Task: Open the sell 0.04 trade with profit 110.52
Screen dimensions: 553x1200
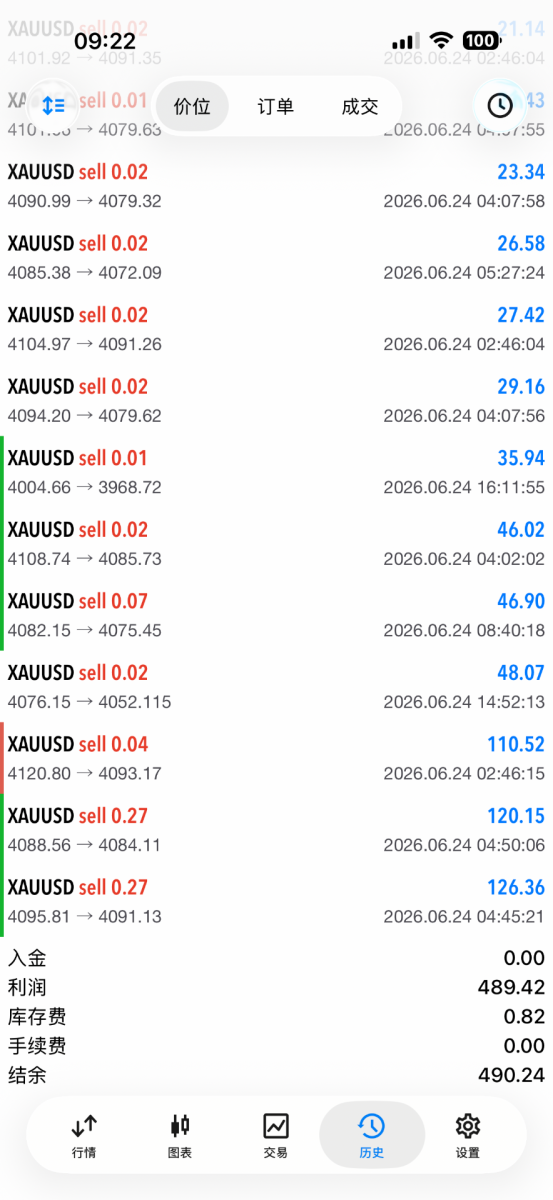Action: click(276, 758)
